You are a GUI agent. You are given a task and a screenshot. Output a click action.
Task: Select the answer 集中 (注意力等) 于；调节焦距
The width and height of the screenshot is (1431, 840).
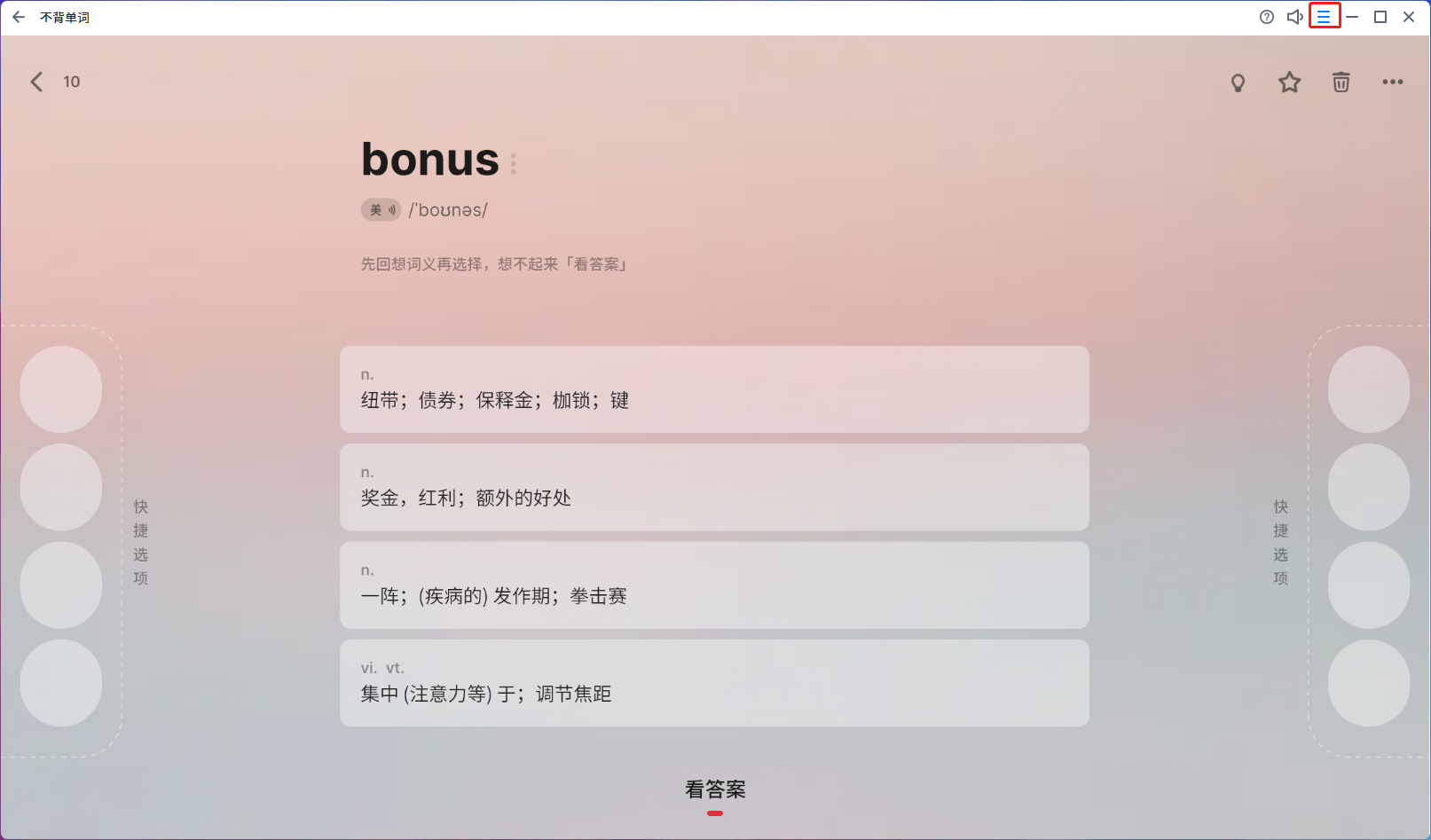714,683
